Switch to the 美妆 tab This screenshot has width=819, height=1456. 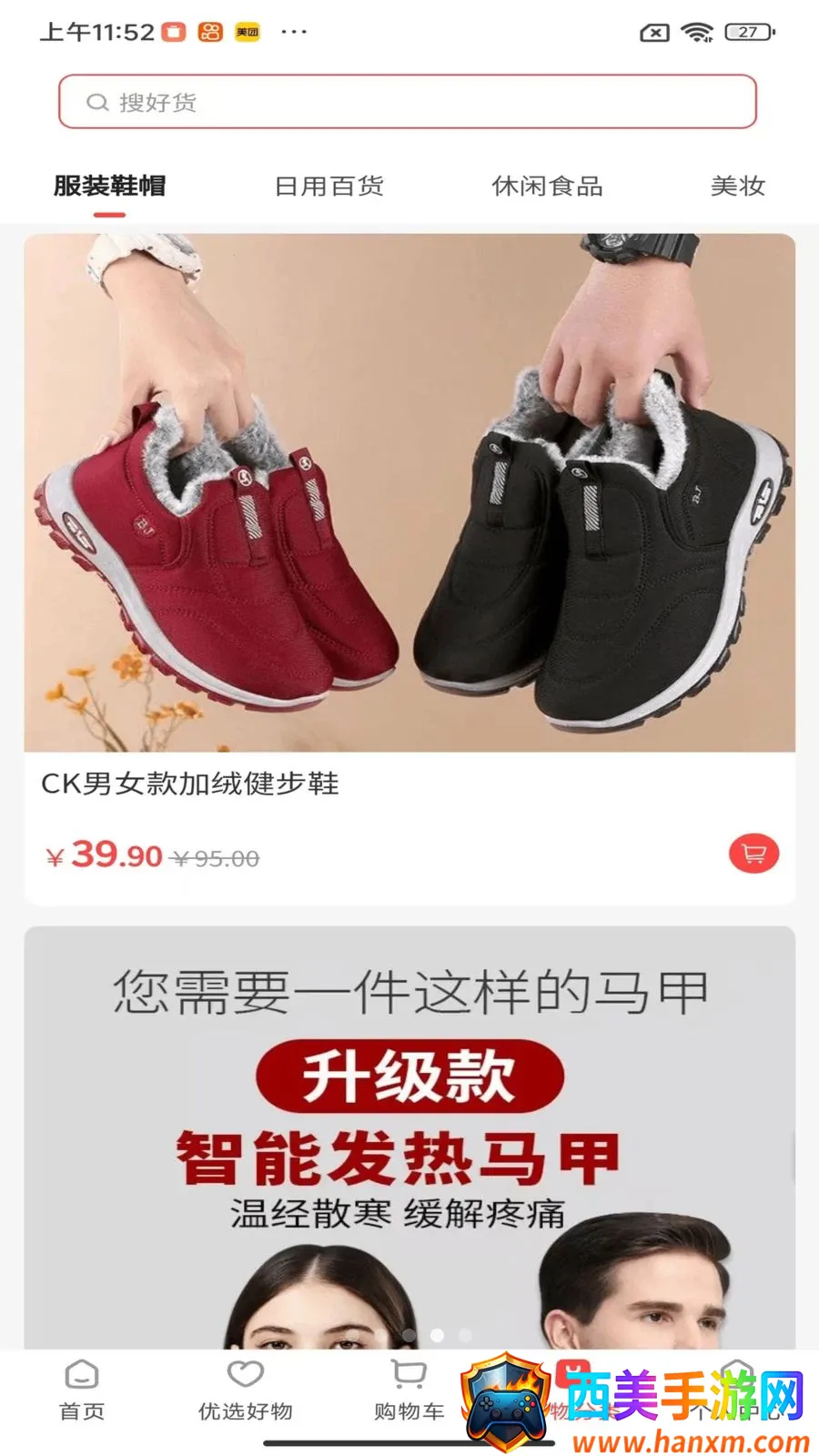[738, 186]
